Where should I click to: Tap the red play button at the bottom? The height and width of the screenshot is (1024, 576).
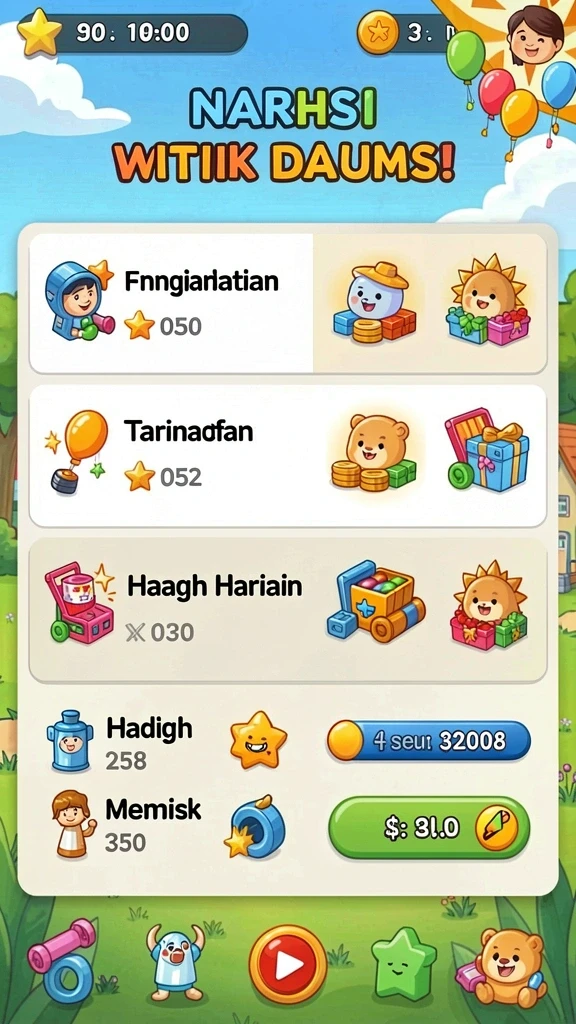tap(288, 964)
